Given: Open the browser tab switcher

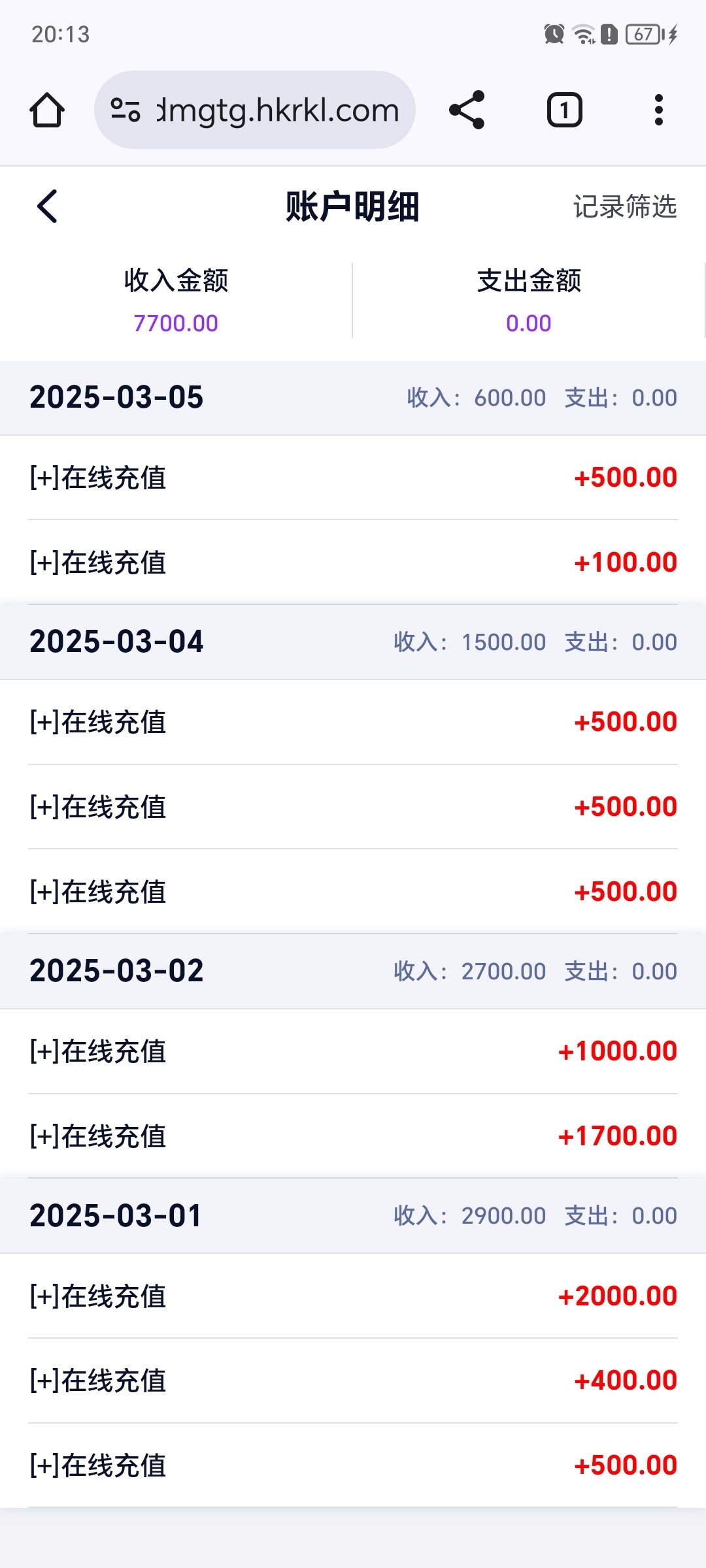Looking at the screenshot, I should point(564,110).
